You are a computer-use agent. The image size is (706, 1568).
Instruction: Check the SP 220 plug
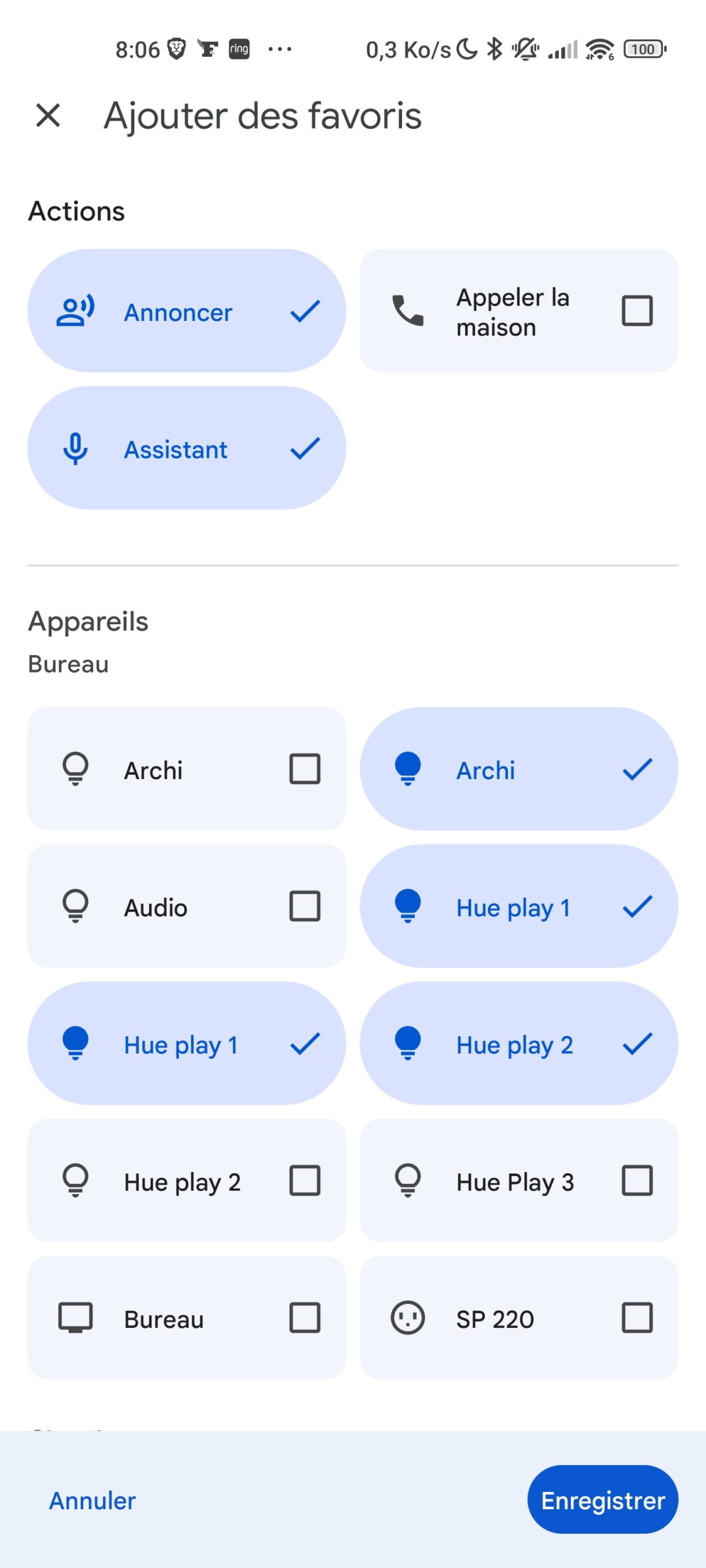(x=518, y=1318)
